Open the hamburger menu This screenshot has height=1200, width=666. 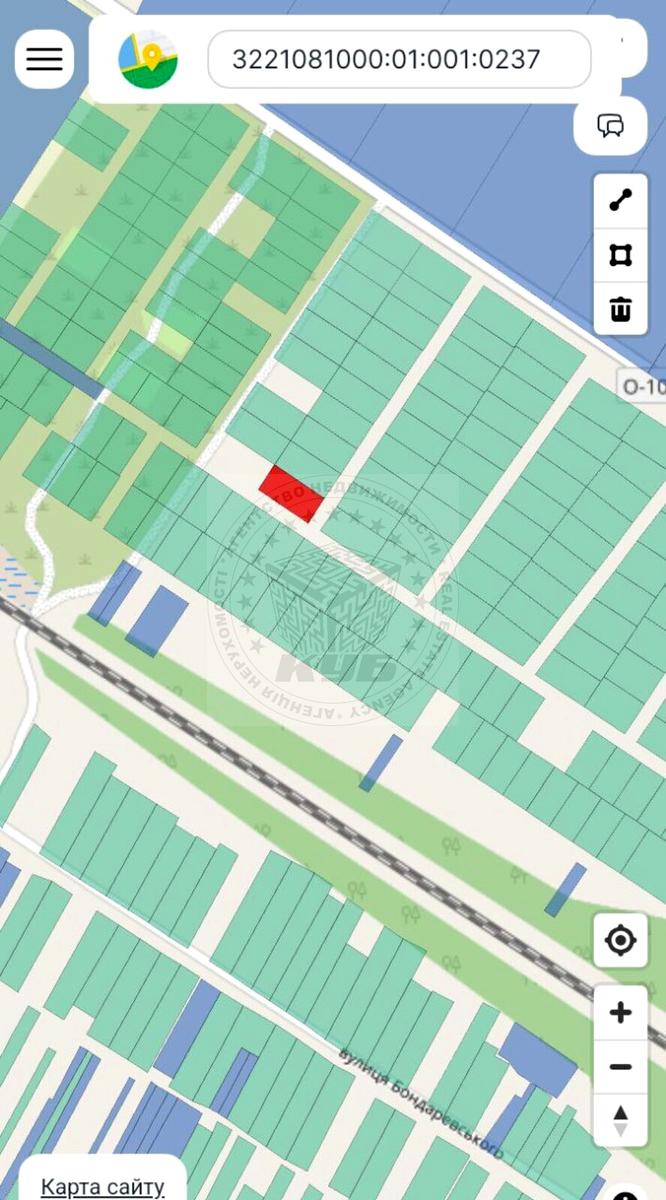pyautogui.click(x=44, y=59)
